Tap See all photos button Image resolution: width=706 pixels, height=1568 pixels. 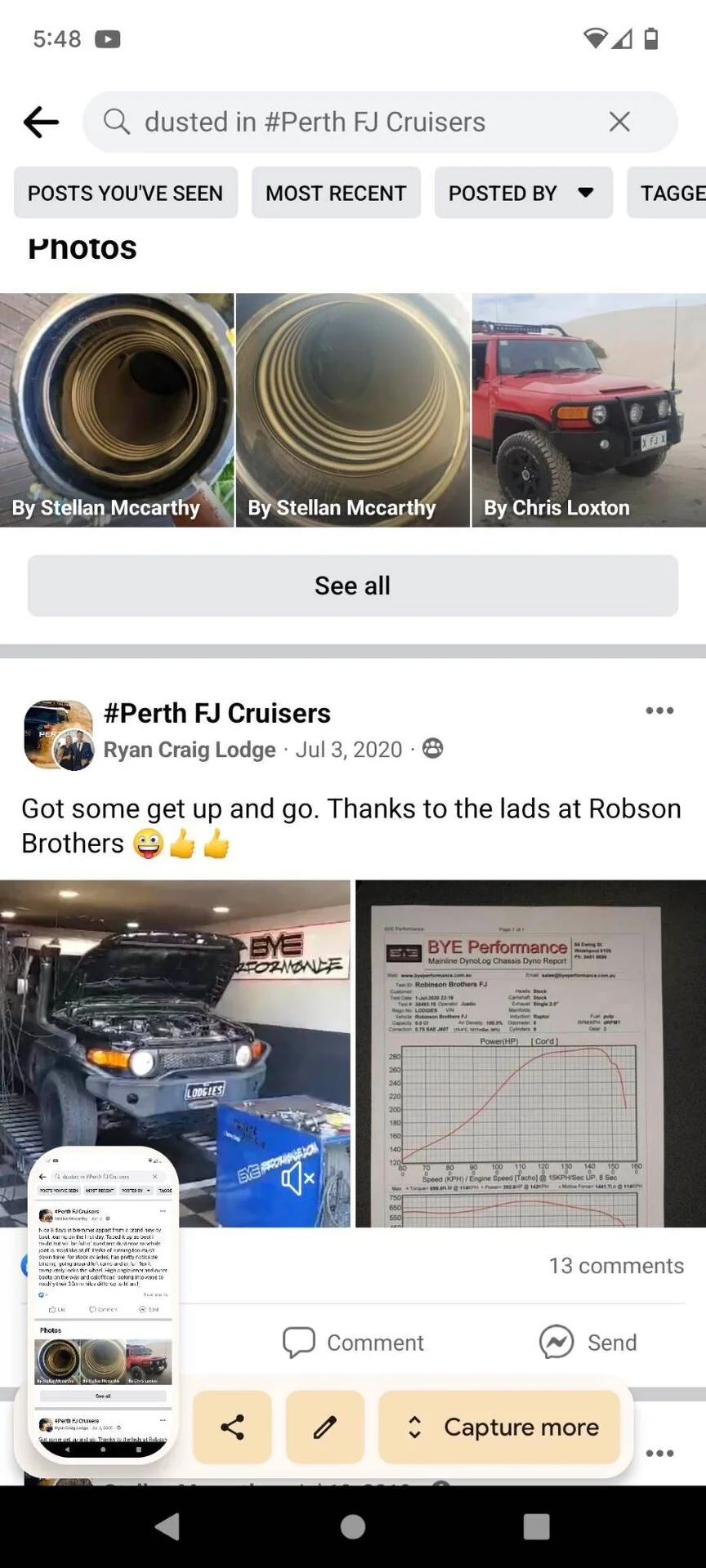[352, 586]
